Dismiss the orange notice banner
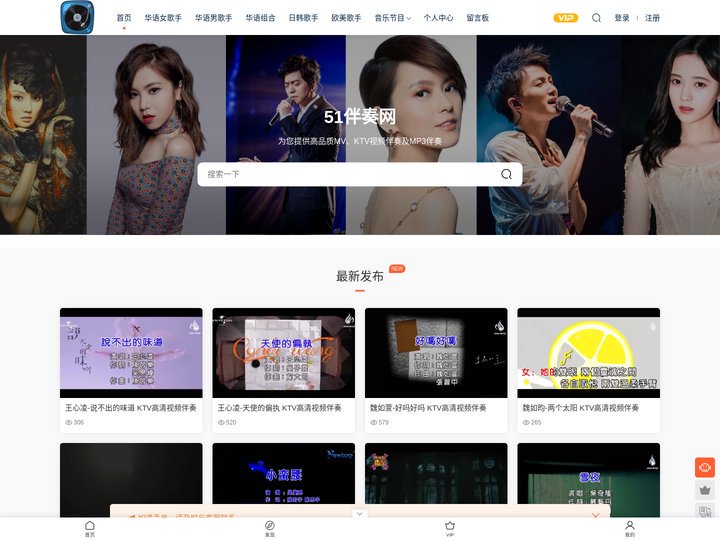Screen dimensions: 720x540 coord(596,515)
